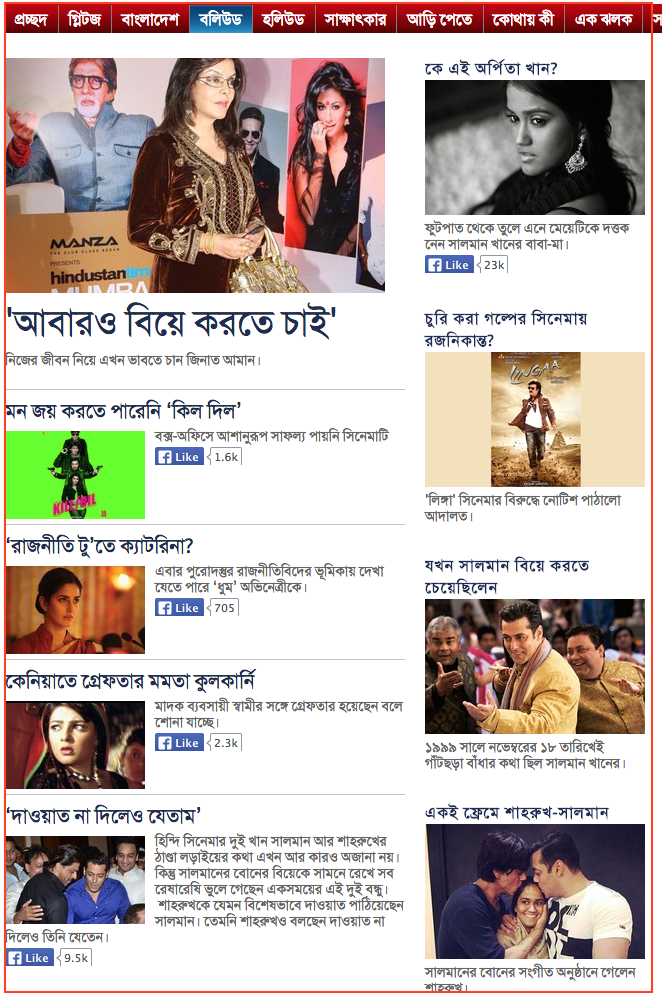Viewport: 662px width, 993px height.
Task: Open the কোথায় কী tab
Action: point(524,19)
